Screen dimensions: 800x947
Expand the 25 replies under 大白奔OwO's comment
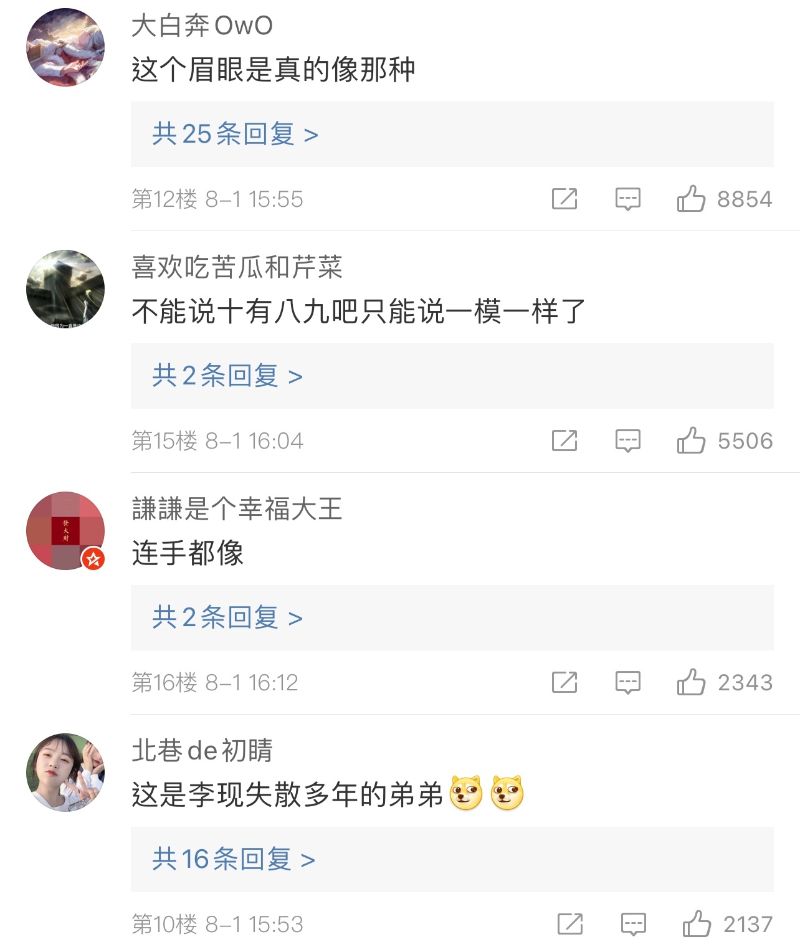click(x=235, y=134)
